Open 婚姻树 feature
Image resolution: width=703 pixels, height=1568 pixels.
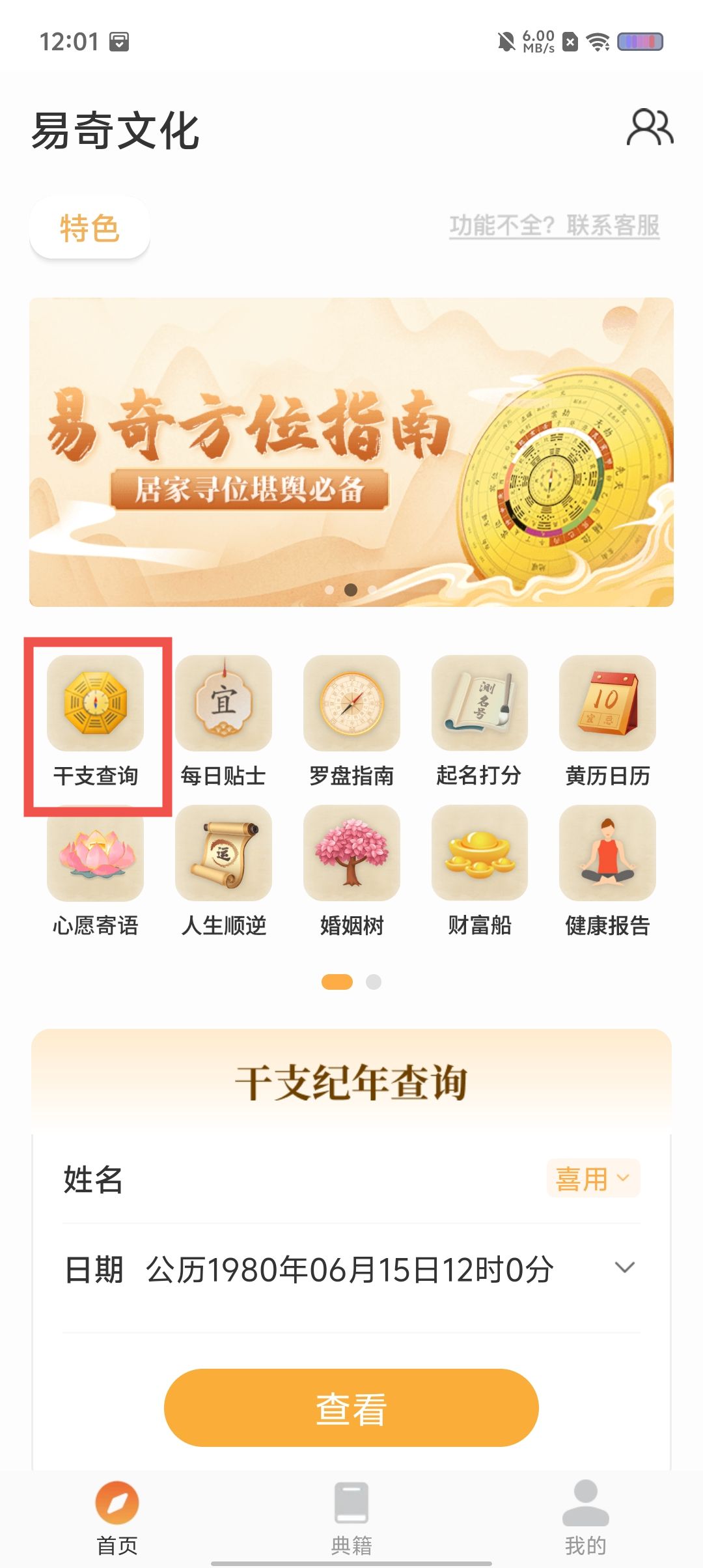point(351,871)
